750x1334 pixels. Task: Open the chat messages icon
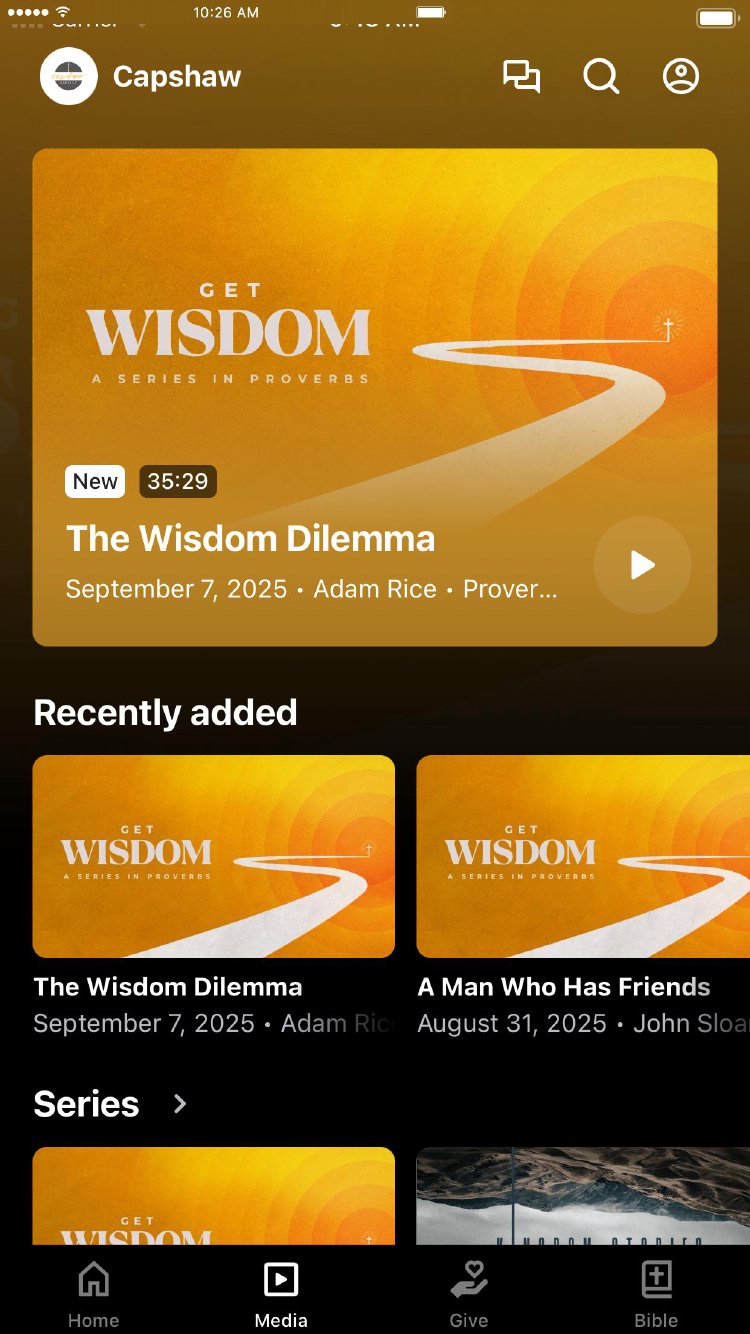point(521,77)
